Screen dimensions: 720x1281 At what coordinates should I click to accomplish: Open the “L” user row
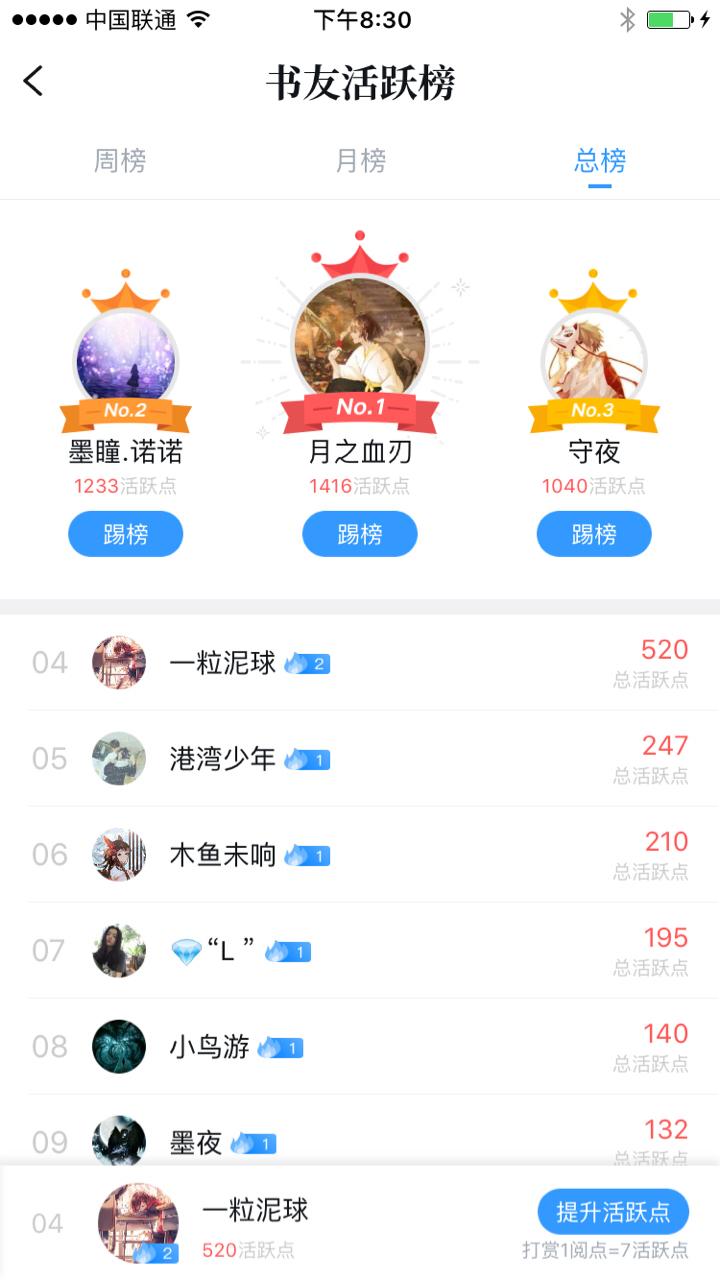[x=360, y=951]
